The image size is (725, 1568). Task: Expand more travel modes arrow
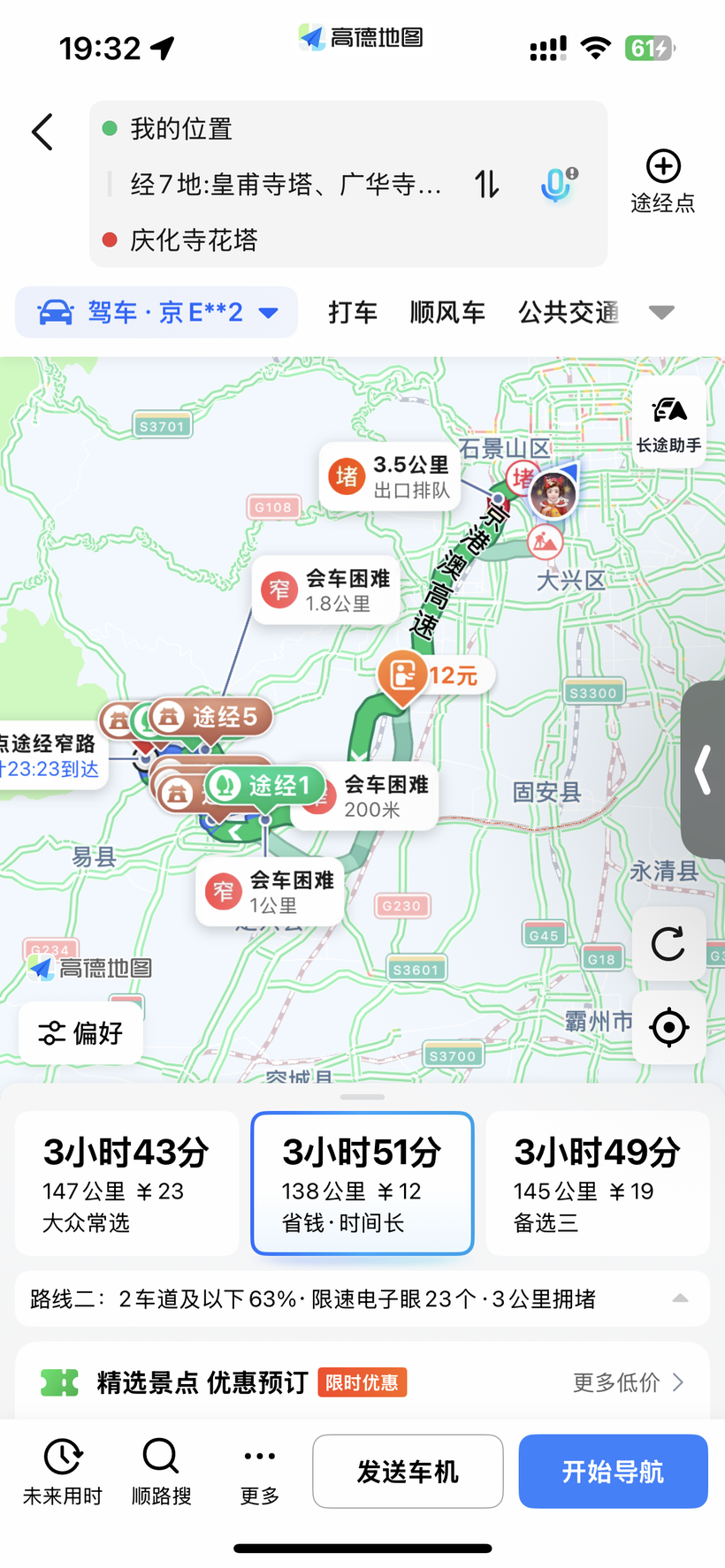[661, 312]
